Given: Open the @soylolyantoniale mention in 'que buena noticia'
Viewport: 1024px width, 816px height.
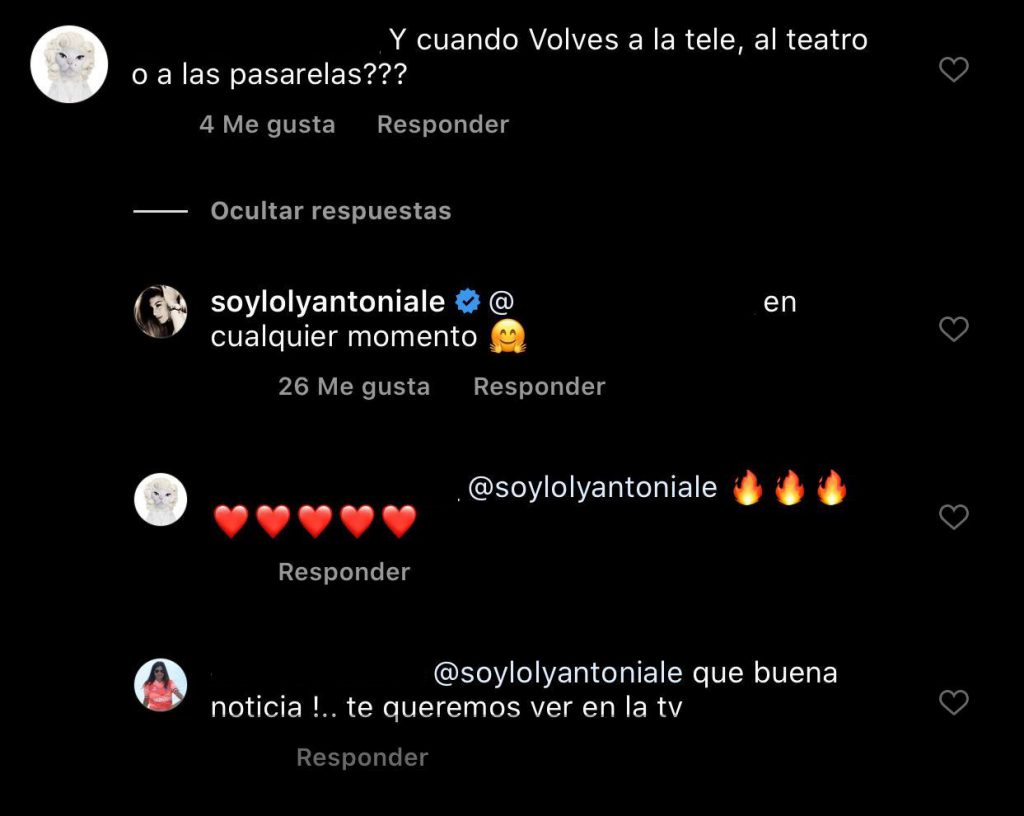Looking at the screenshot, I should [558, 673].
